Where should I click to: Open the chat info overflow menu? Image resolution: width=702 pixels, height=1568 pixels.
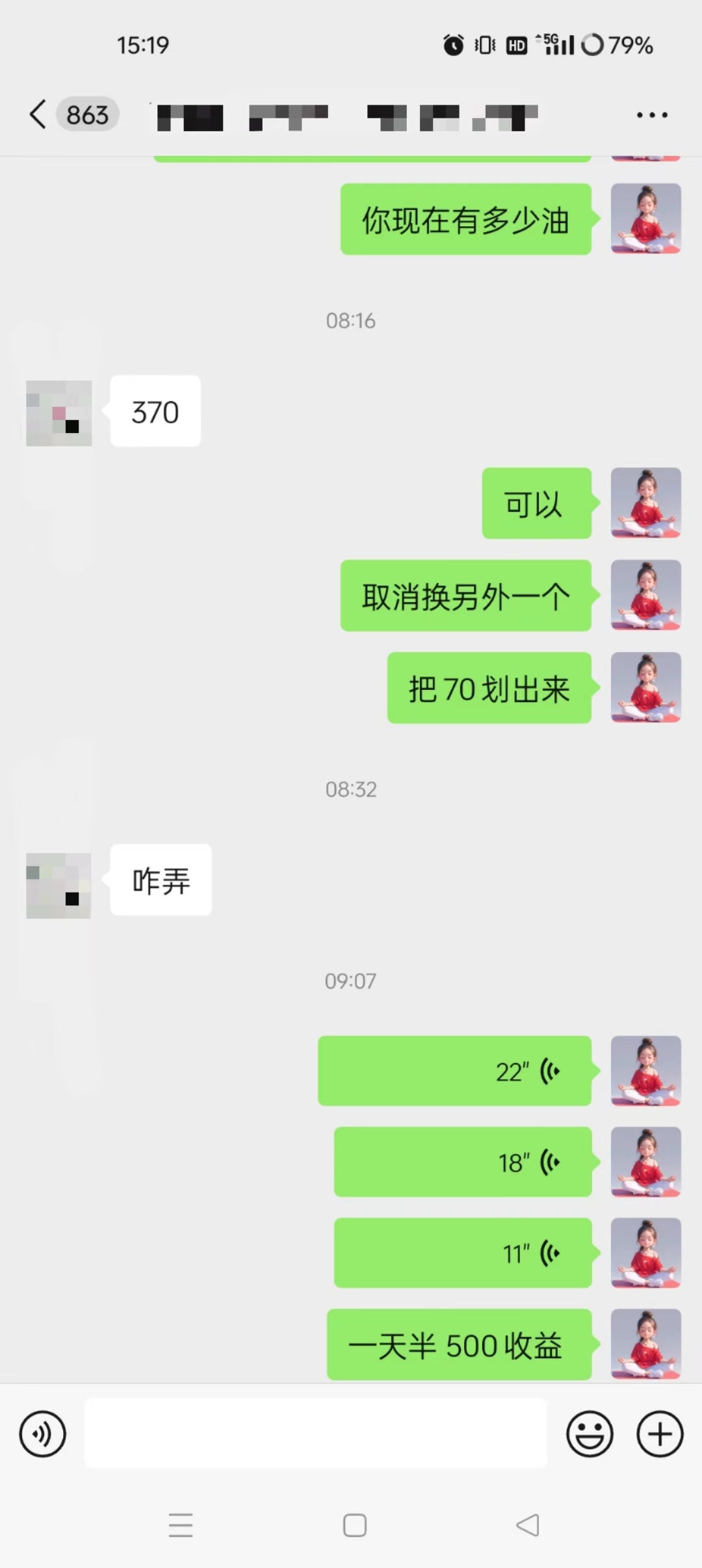651,115
